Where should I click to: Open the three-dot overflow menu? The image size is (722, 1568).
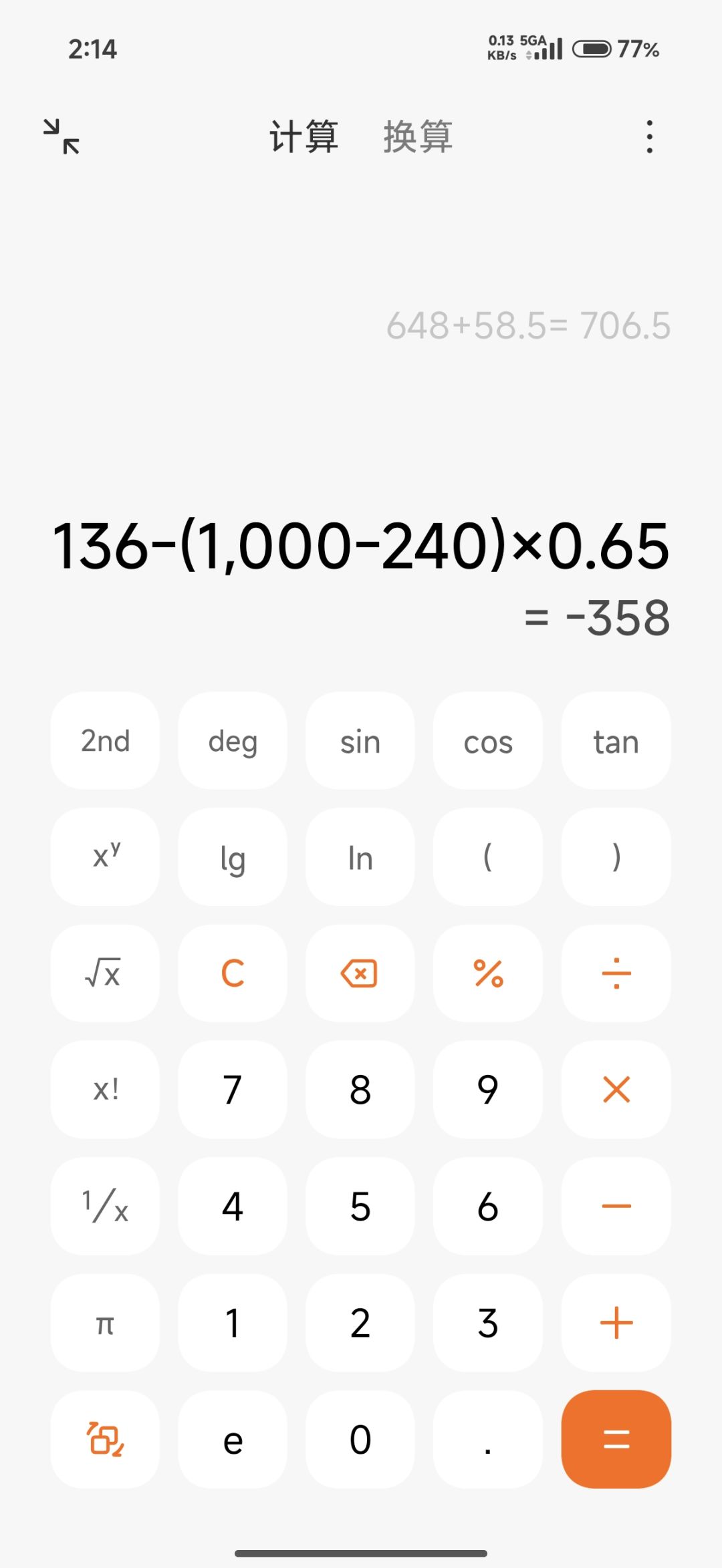[649, 137]
